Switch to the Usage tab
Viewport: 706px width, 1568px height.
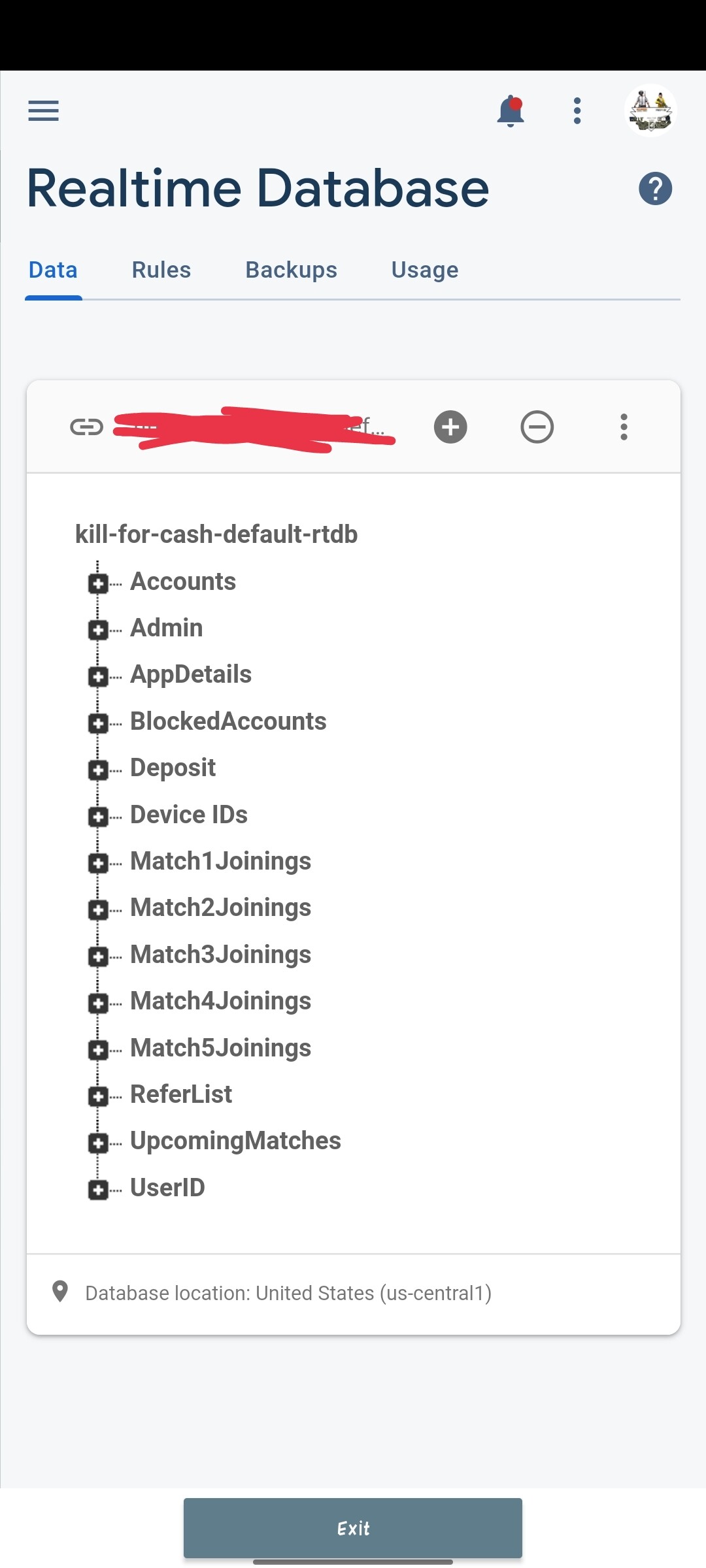425,270
